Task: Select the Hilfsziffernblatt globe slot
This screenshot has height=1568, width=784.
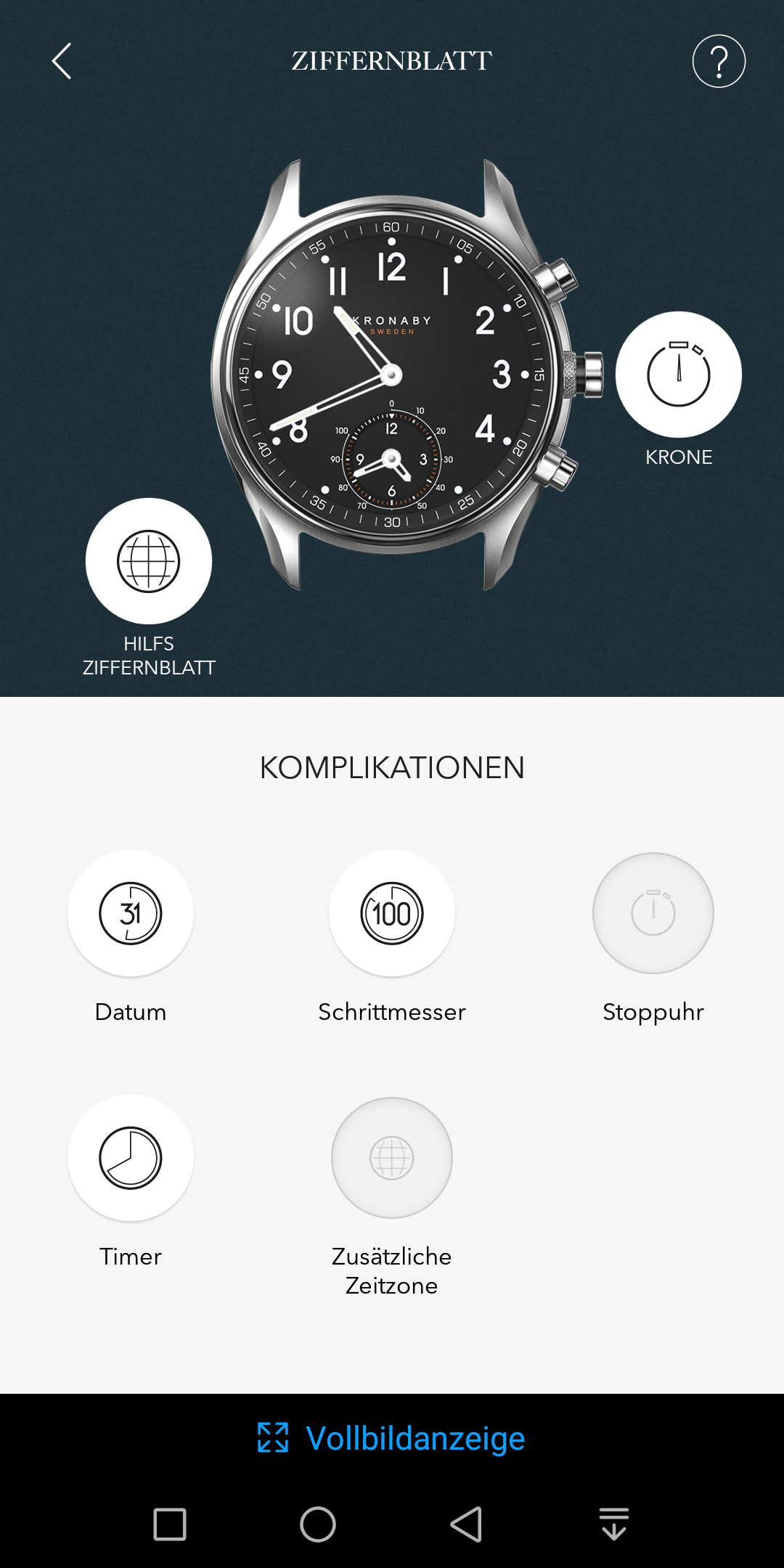Action: point(149,561)
